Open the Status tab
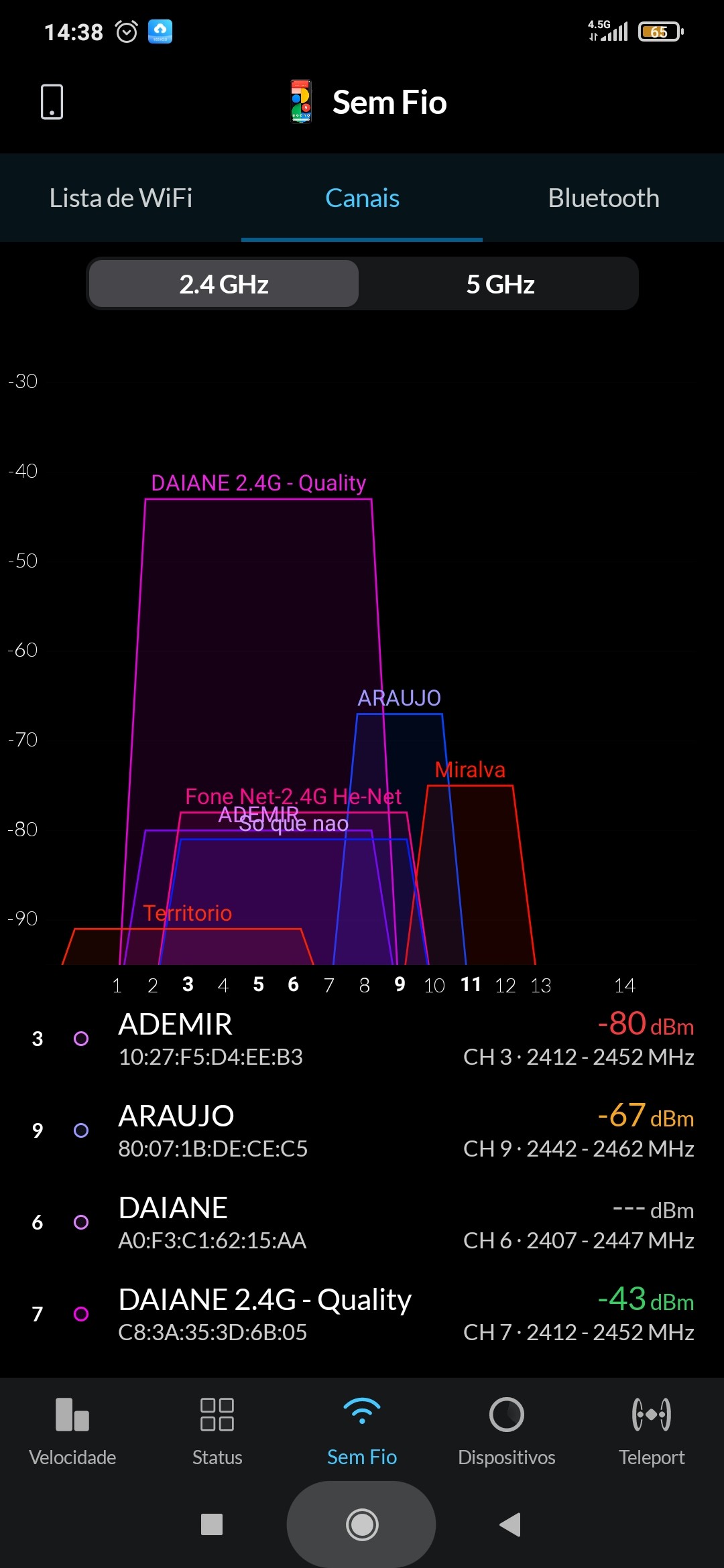This screenshot has width=724, height=1568. [x=217, y=1431]
